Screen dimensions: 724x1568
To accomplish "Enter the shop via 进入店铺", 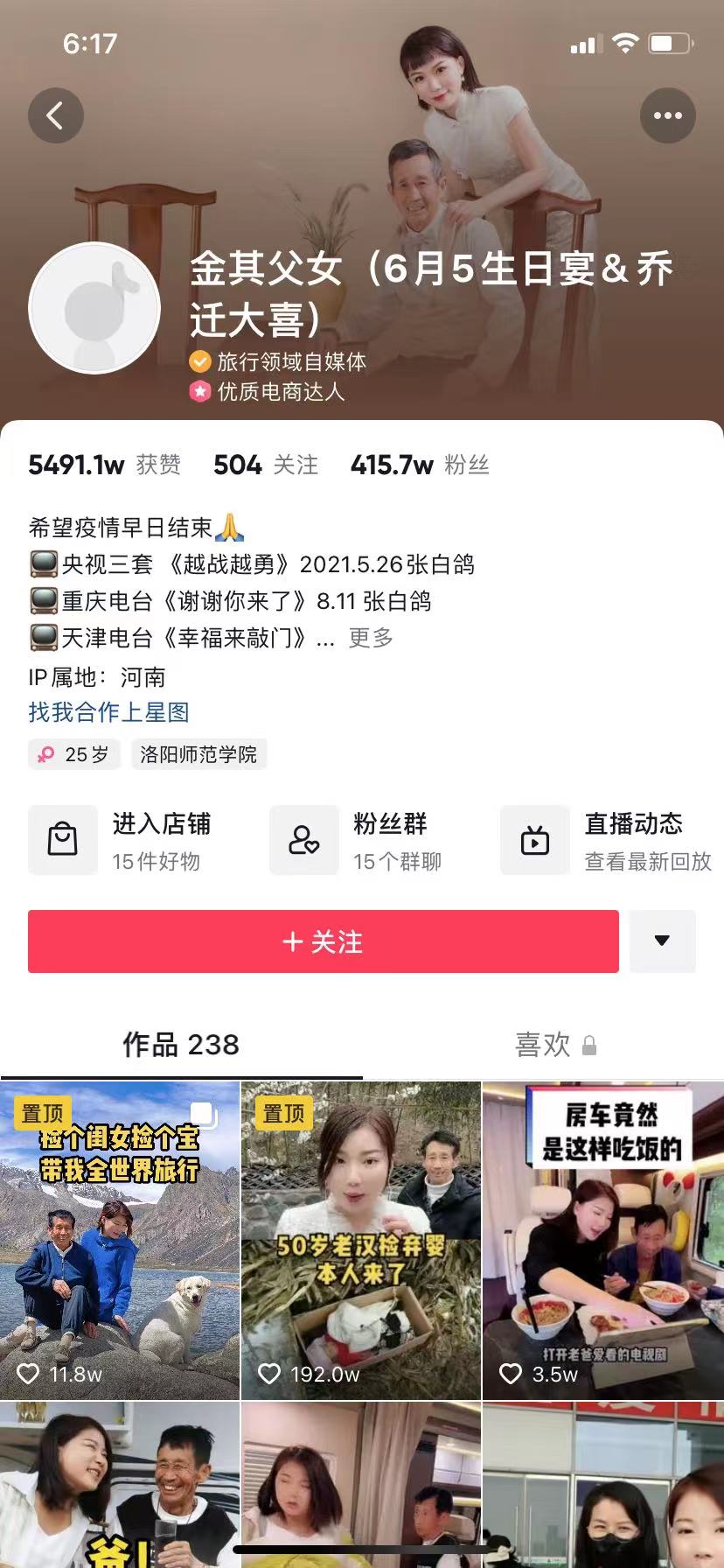I will pyautogui.click(x=122, y=840).
